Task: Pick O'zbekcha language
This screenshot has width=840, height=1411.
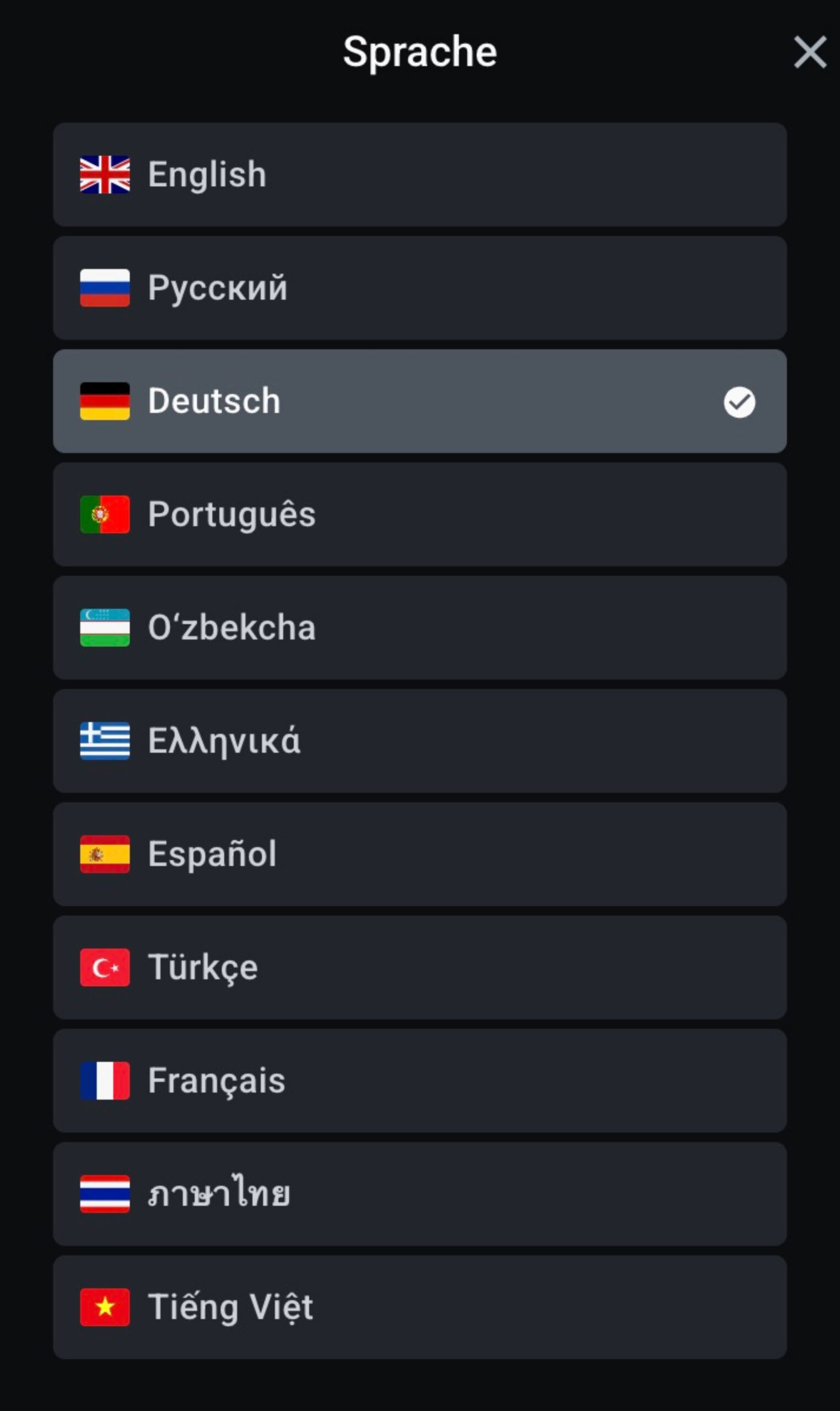Action: coord(419,627)
